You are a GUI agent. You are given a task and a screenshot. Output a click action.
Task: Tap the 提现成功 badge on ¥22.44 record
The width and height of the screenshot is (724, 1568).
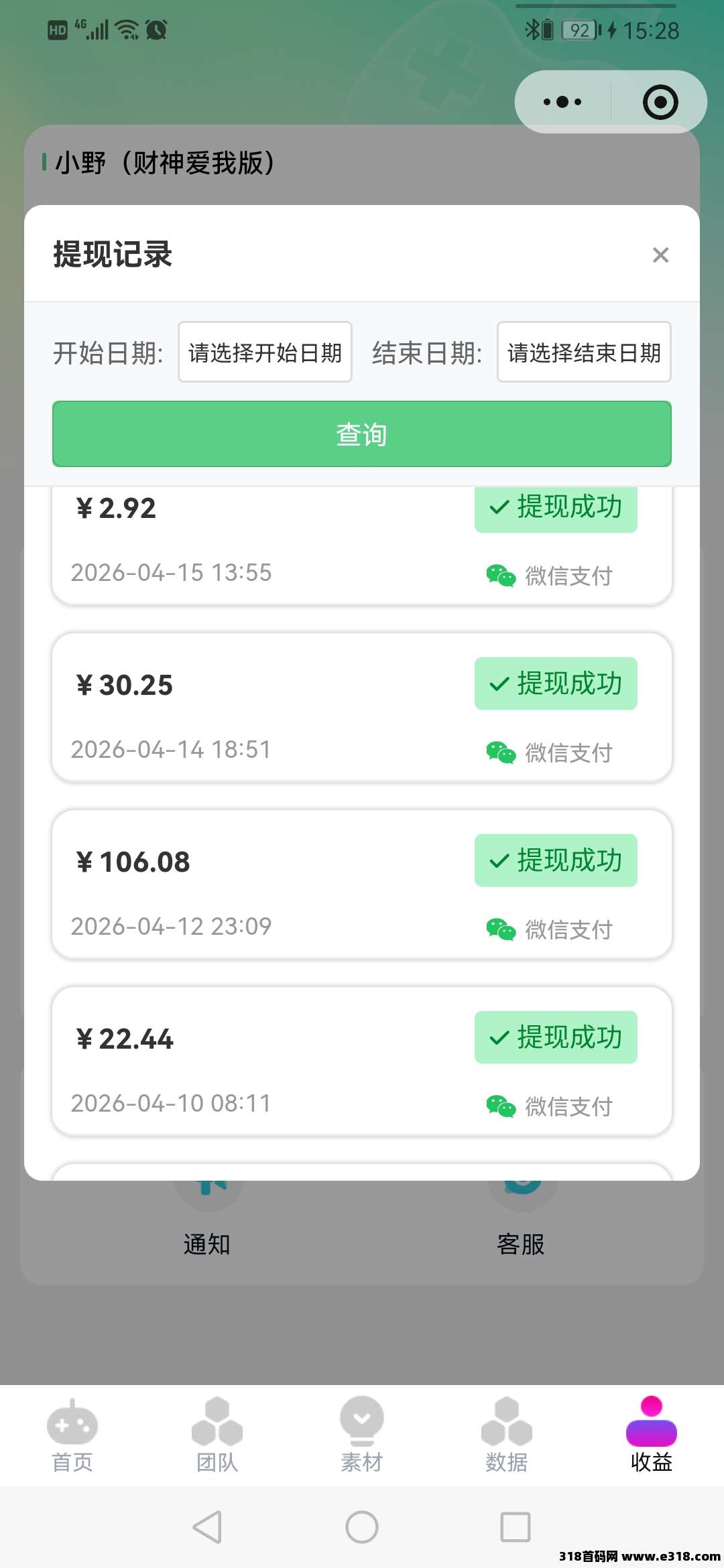click(x=556, y=1038)
